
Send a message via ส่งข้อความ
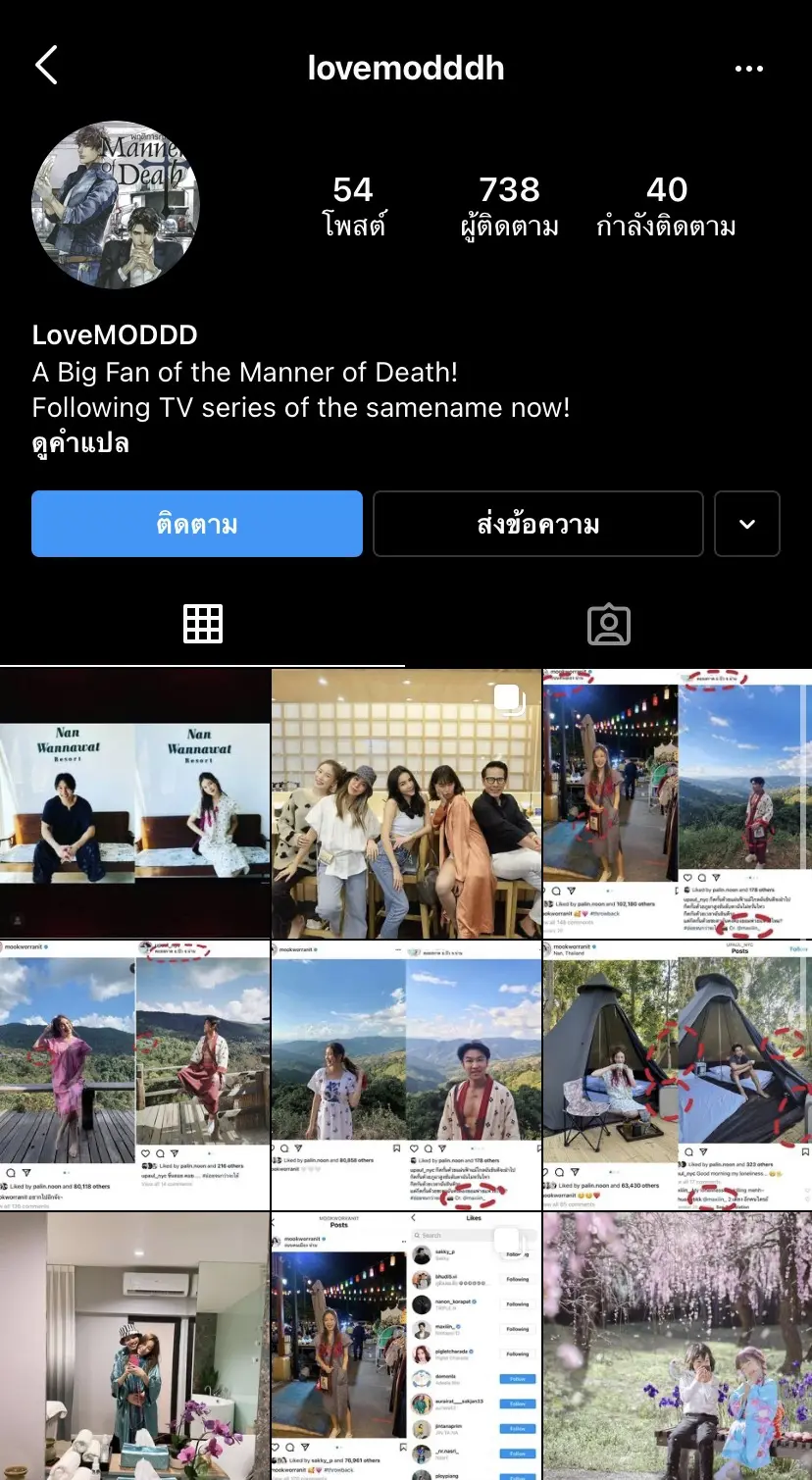[x=537, y=524]
